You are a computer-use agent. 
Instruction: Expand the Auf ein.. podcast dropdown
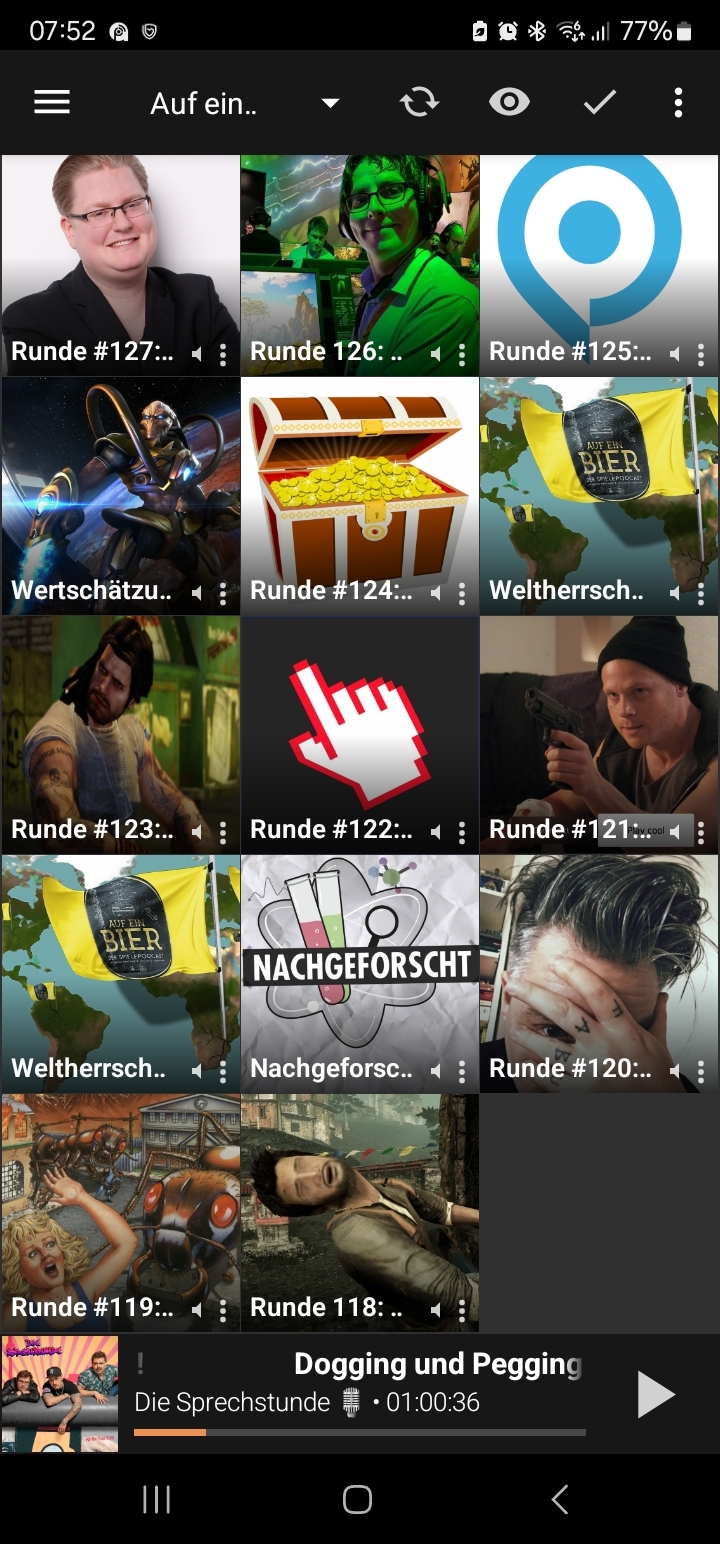(330, 103)
